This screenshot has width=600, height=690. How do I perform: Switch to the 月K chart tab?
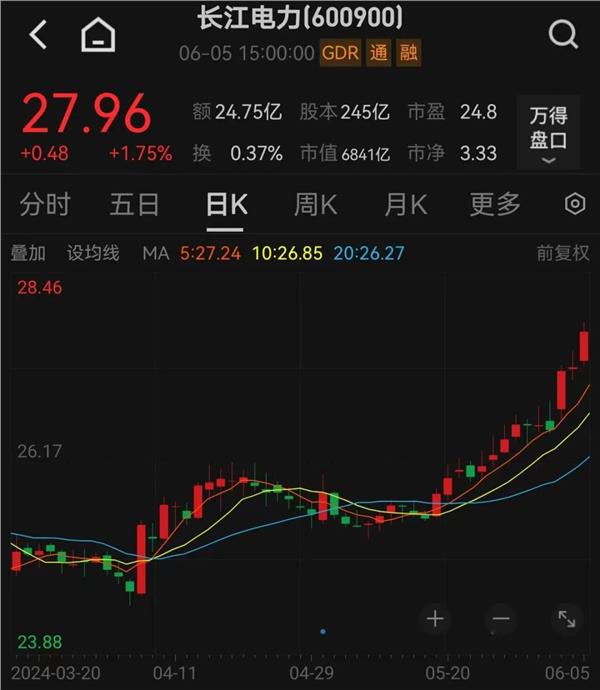[x=405, y=205]
